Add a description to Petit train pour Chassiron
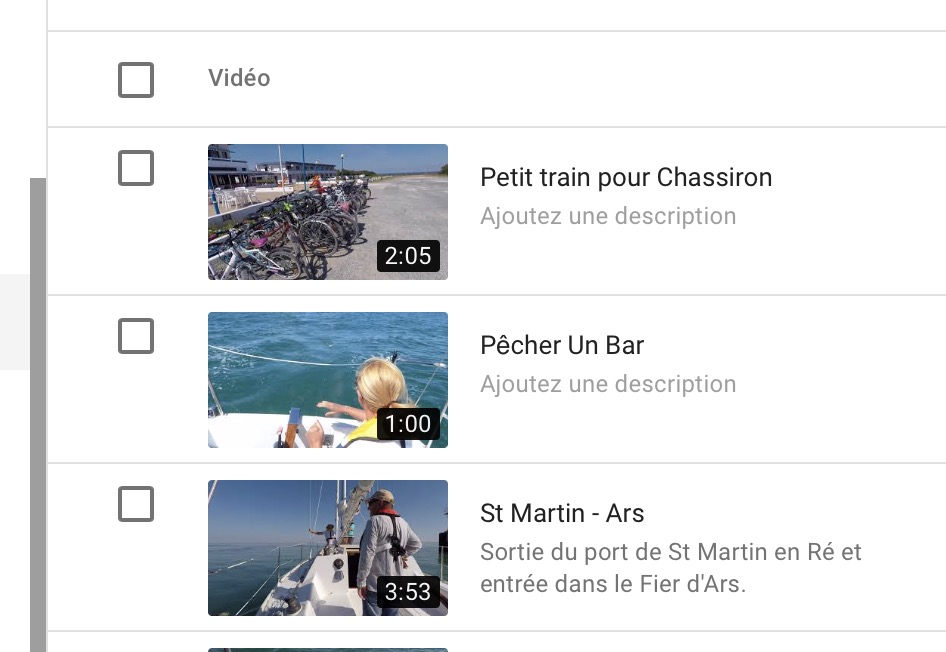The width and height of the screenshot is (946, 652). click(x=608, y=216)
